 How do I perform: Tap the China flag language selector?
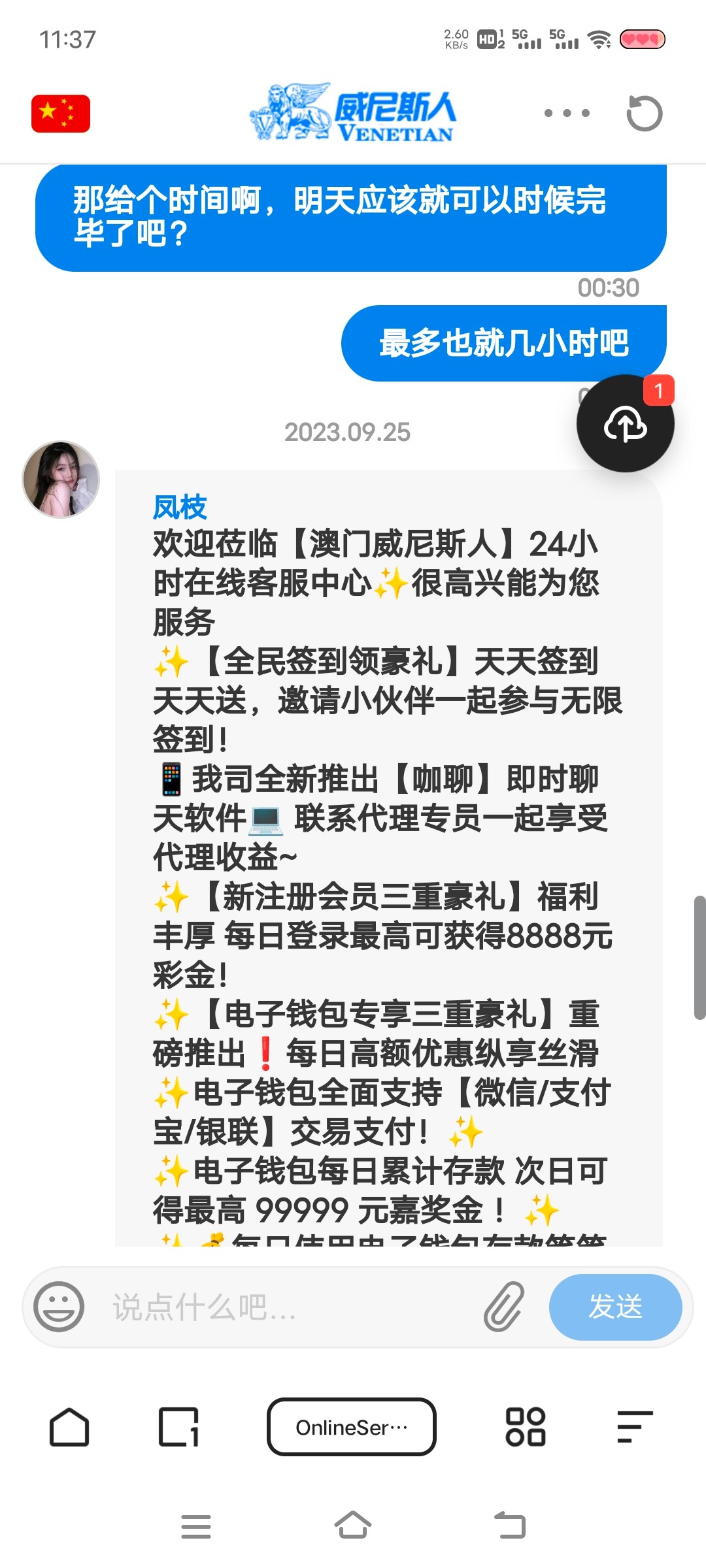[x=60, y=114]
